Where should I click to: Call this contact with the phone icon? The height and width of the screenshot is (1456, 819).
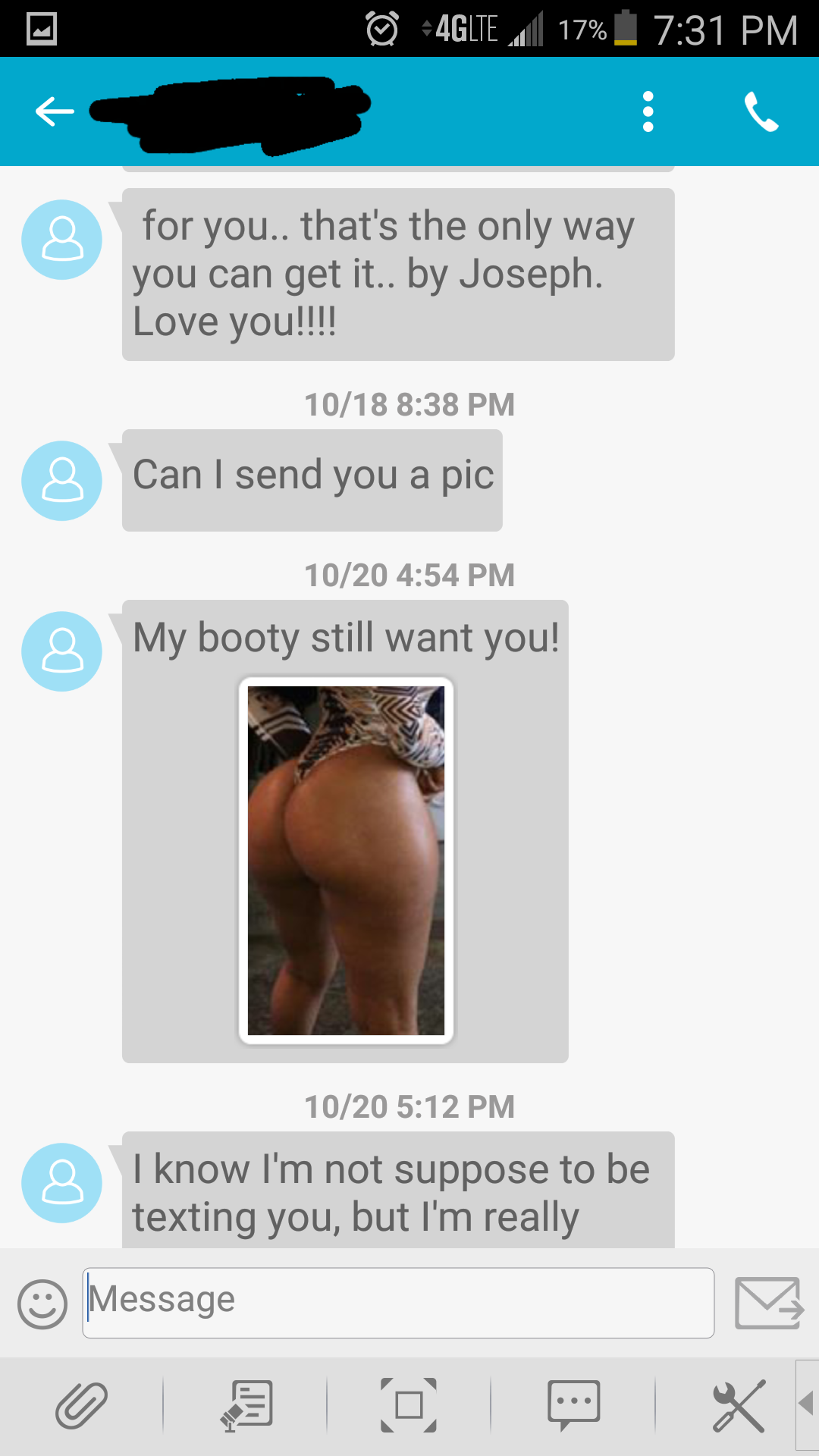click(x=761, y=111)
